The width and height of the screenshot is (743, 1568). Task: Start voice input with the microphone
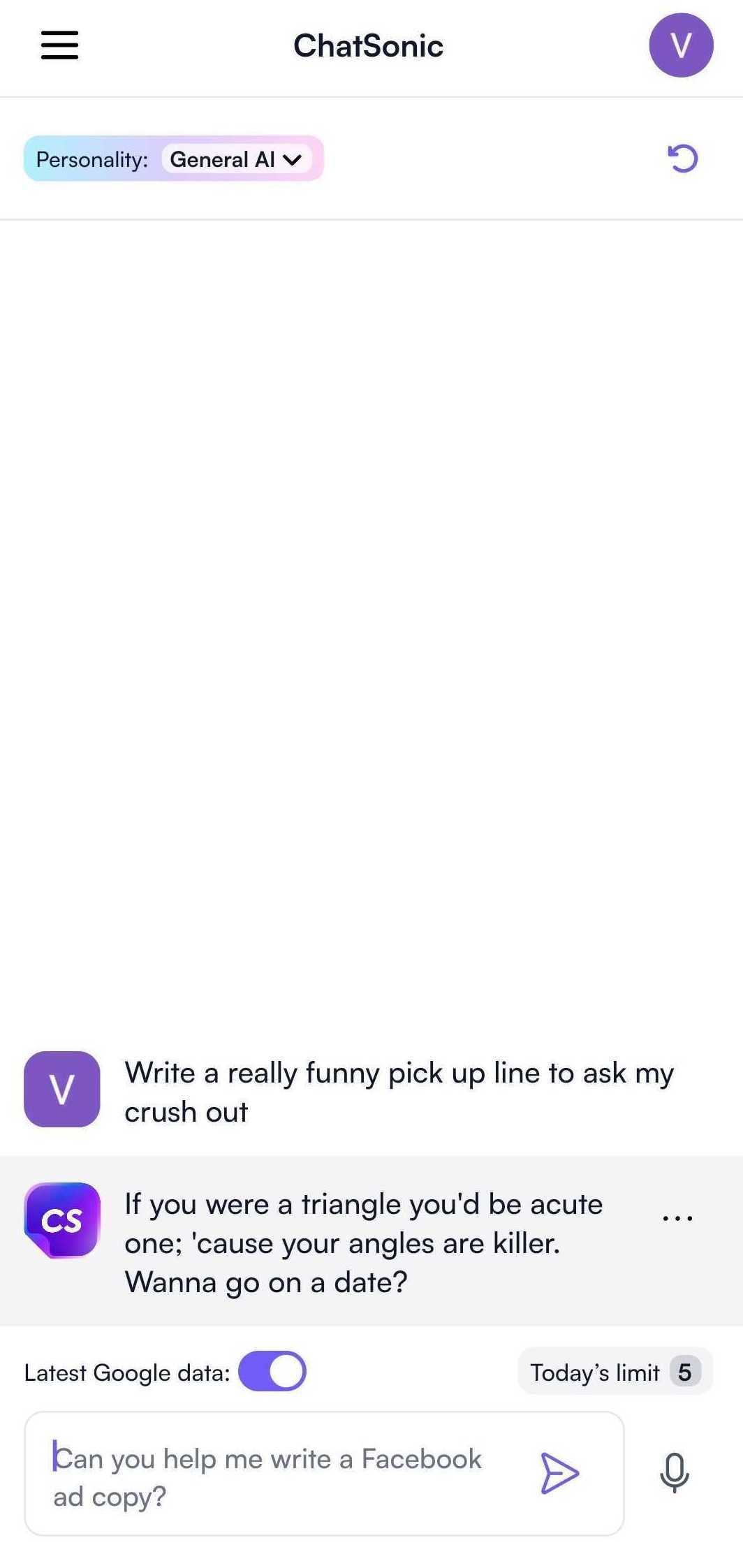[x=674, y=1472]
